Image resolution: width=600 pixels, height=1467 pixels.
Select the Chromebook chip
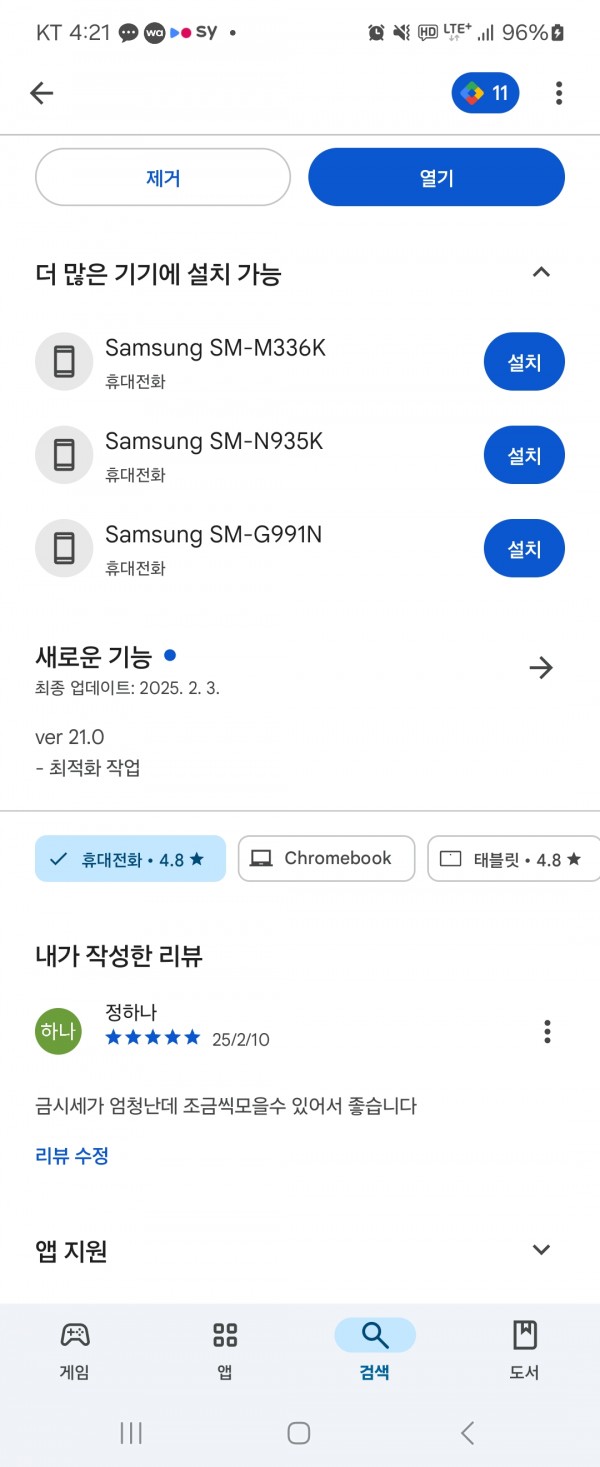coord(326,859)
